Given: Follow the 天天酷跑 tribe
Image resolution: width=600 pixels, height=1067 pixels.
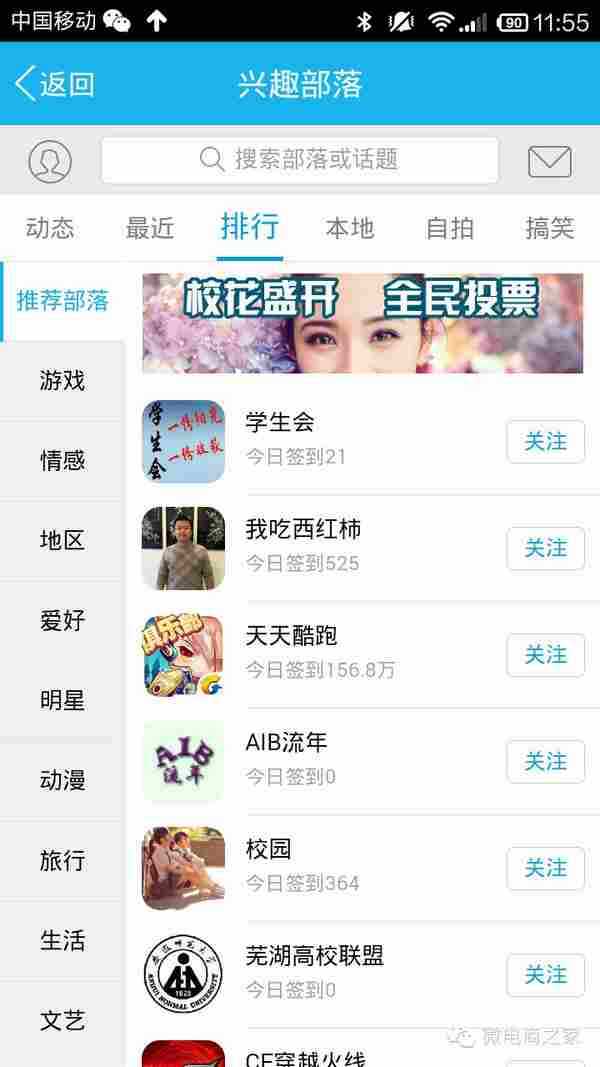Looking at the screenshot, I should [545, 655].
